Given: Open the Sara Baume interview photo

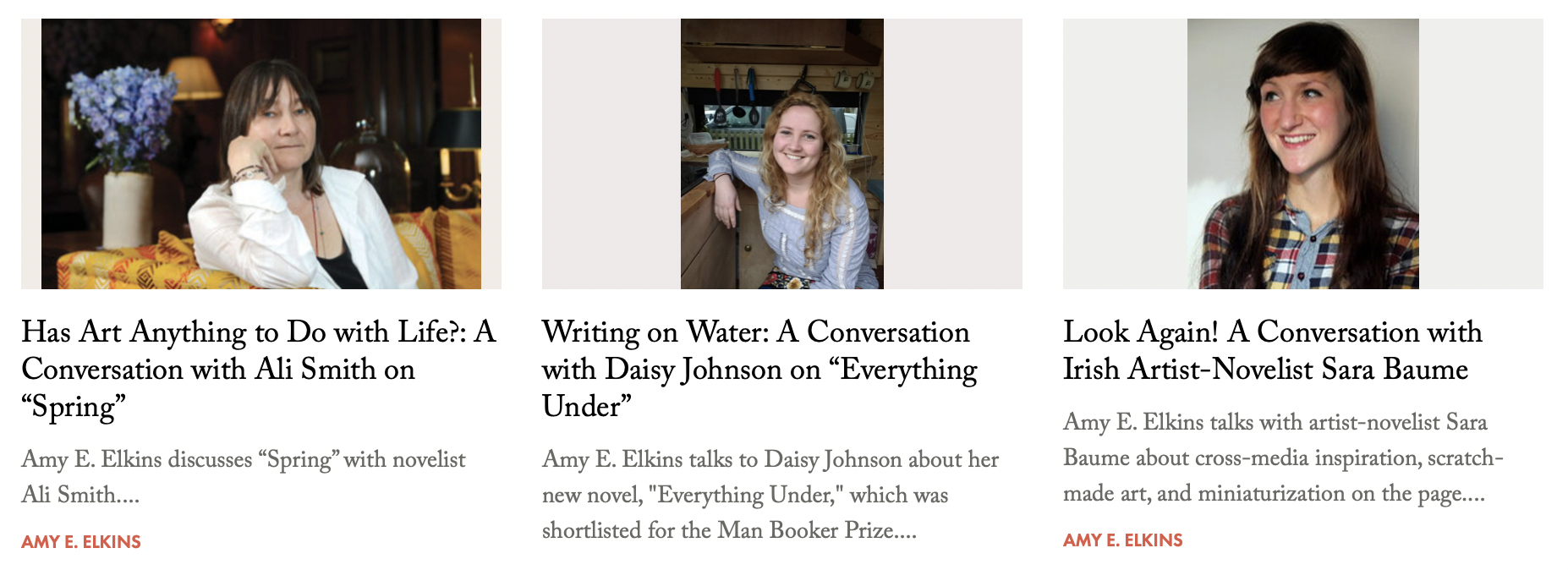Looking at the screenshot, I should pyautogui.click(x=1302, y=154).
